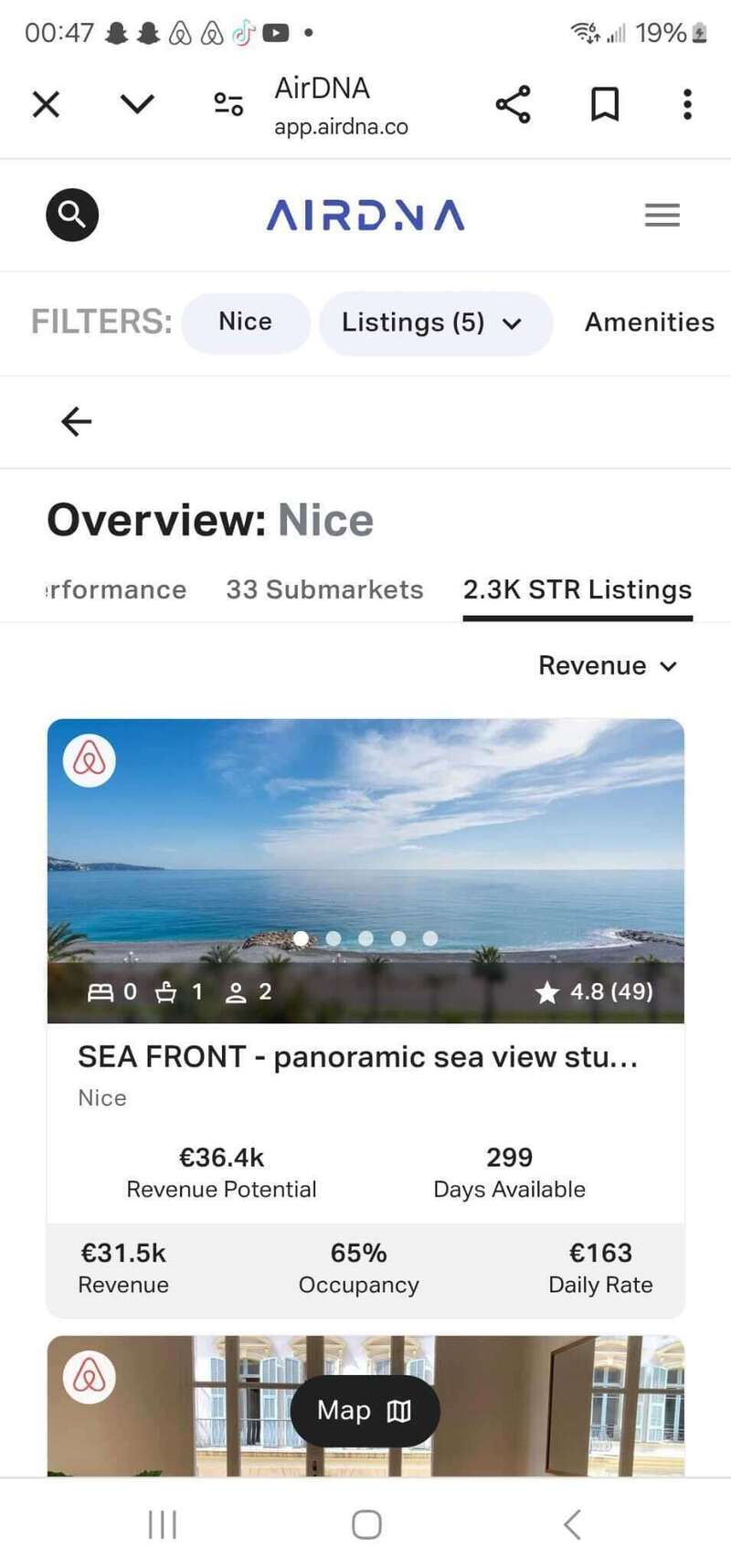Close the in-app browser tab
The image size is (731, 1568).
(46, 104)
